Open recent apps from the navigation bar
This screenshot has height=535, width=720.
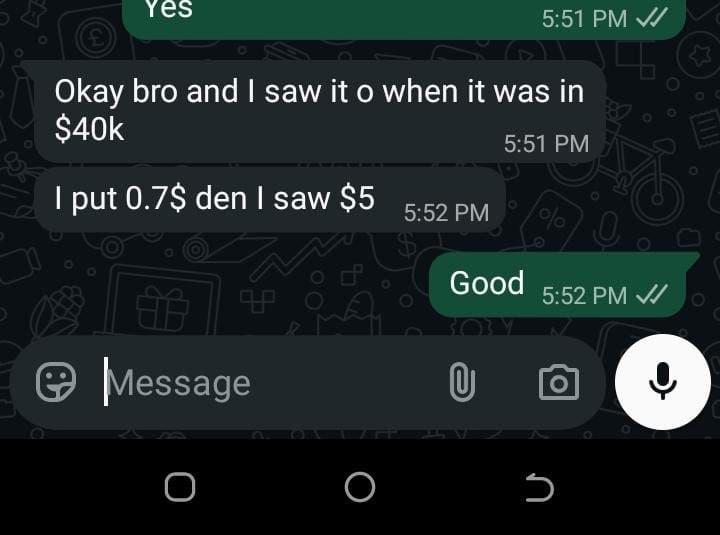click(x=180, y=488)
